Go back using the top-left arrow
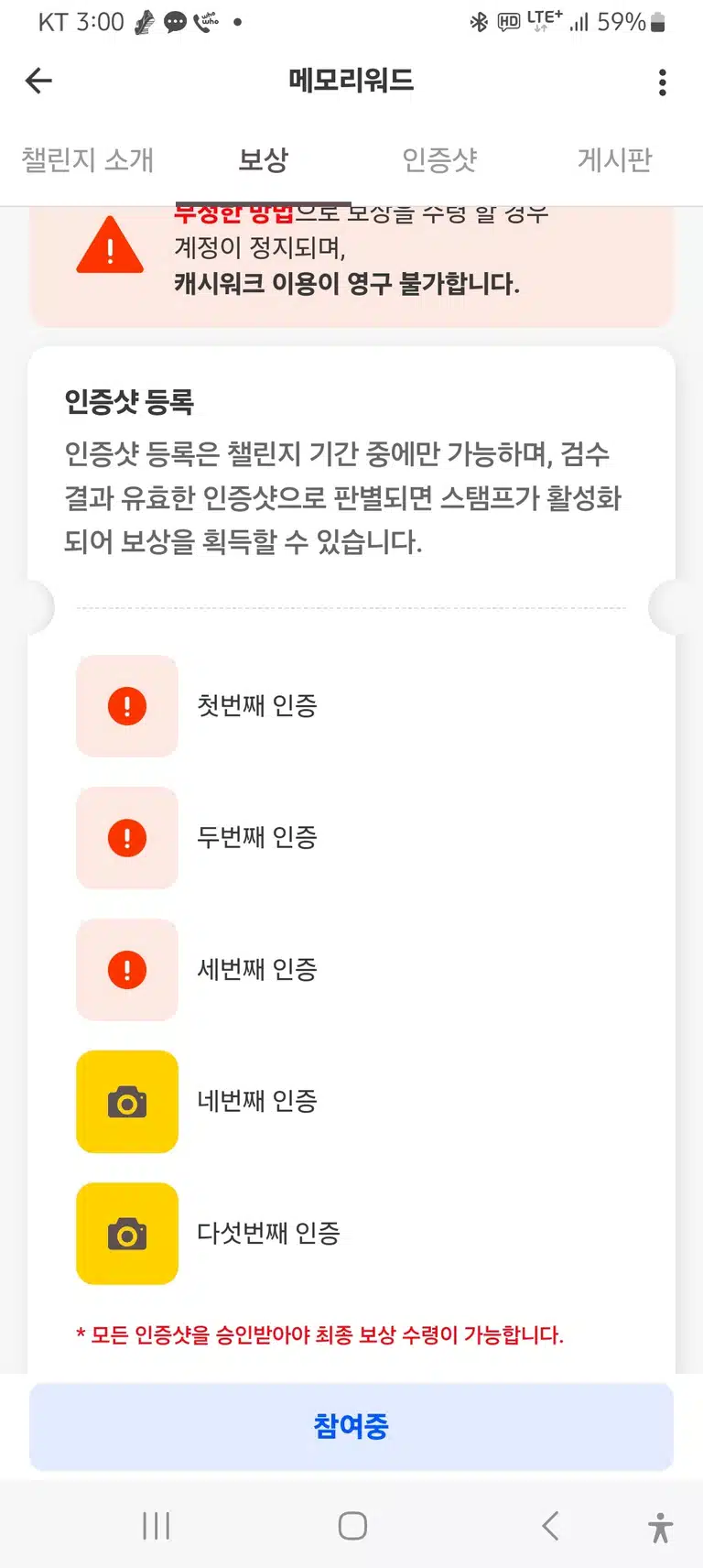The height and width of the screenshot is (1568, 703). click(38, 81)
